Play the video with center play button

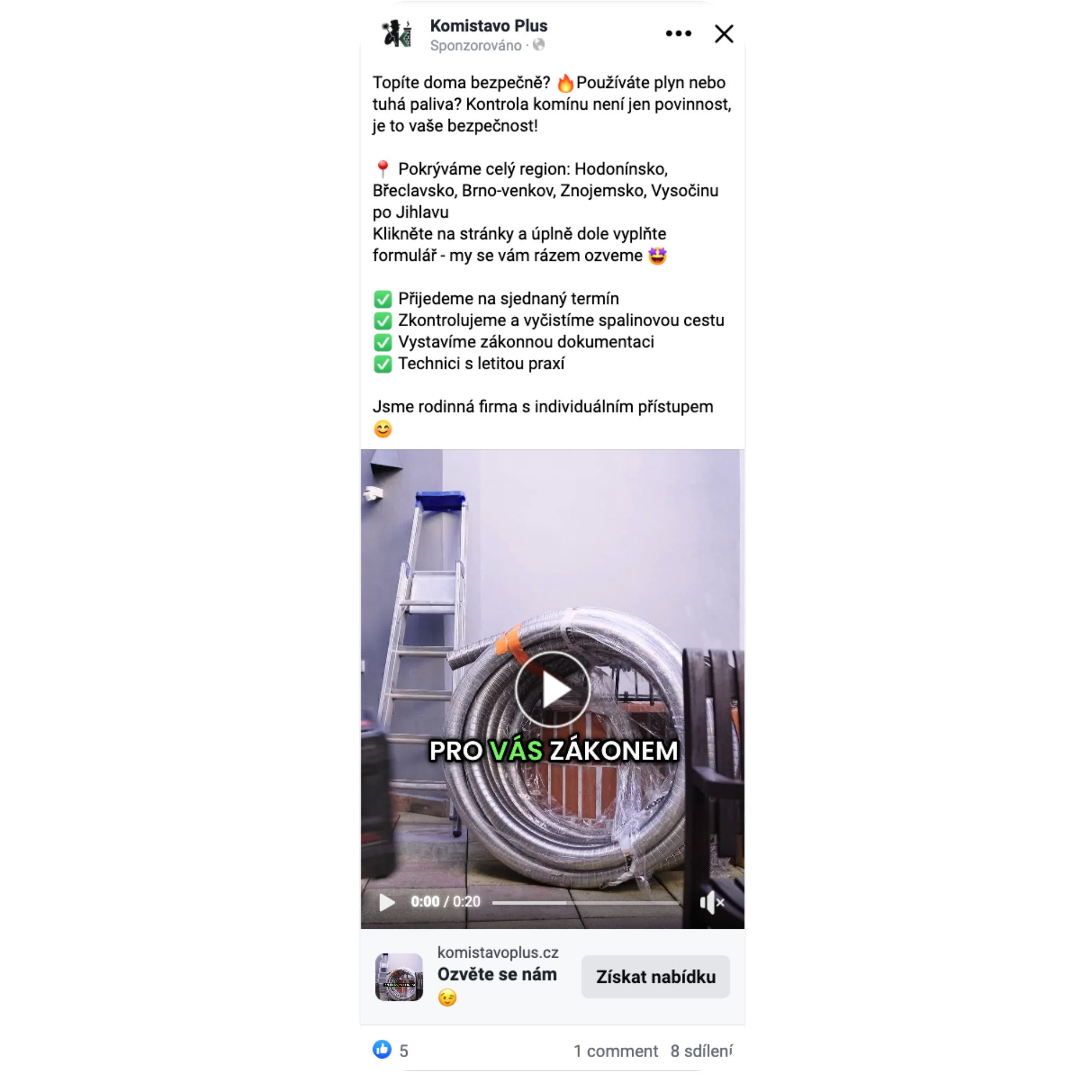[552, 689]
